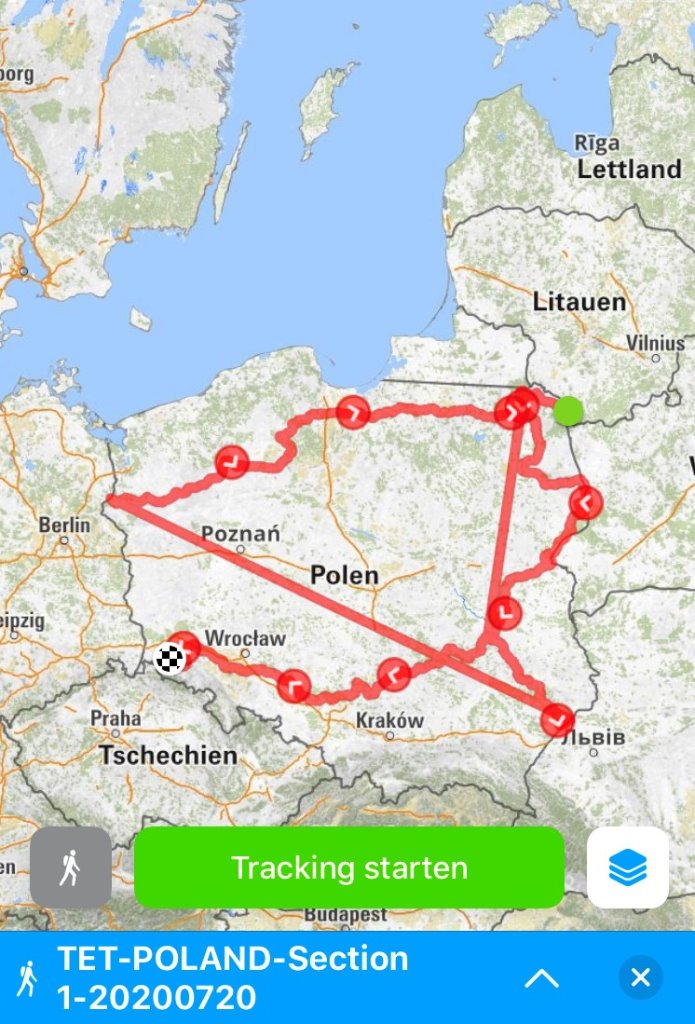Close the TET-POLAND-Section route bar
The image size is (695, 1024).
(640, 977)
